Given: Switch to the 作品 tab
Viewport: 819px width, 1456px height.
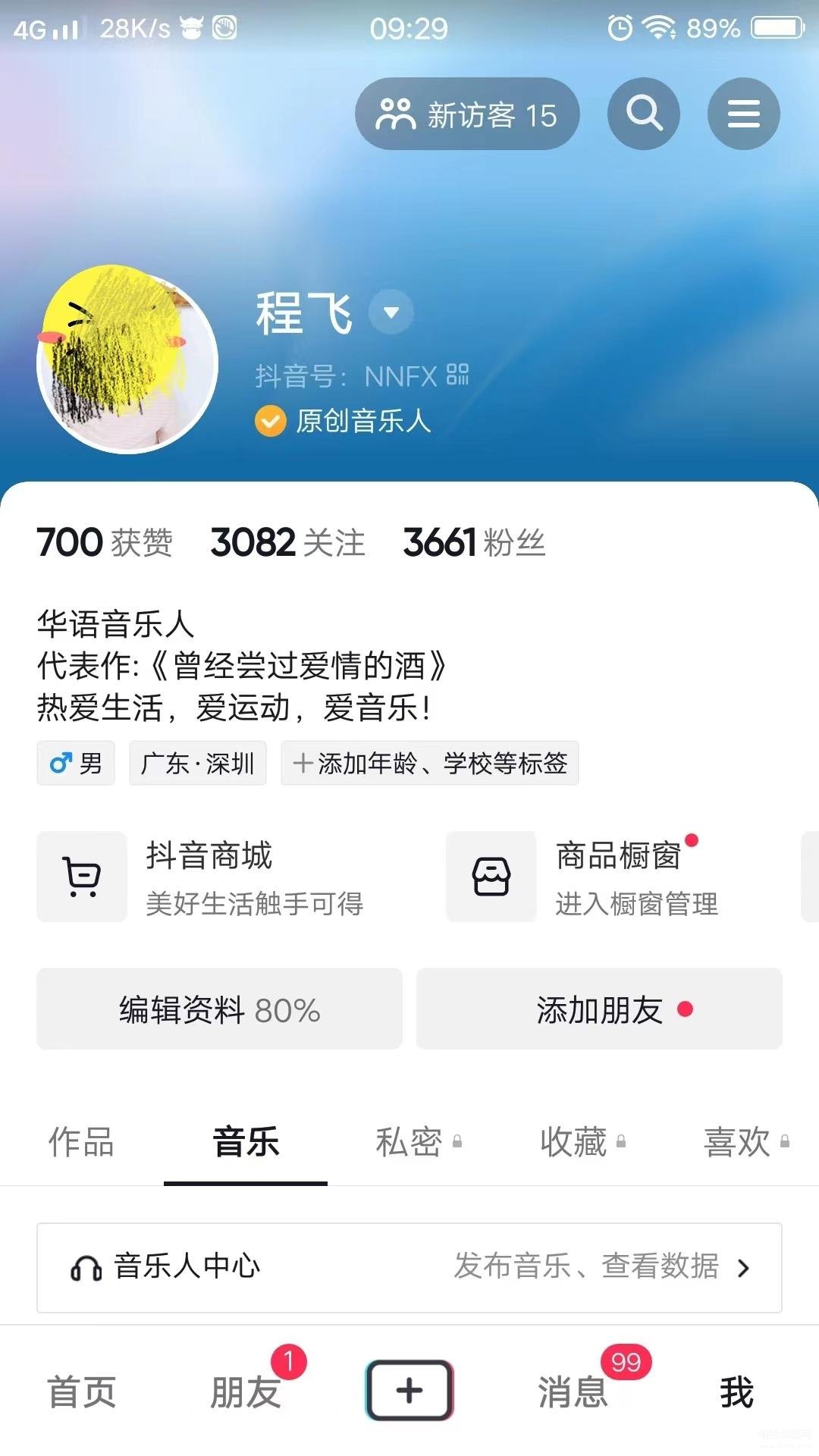Looking at the screenshot, I should coord(81,1141).
